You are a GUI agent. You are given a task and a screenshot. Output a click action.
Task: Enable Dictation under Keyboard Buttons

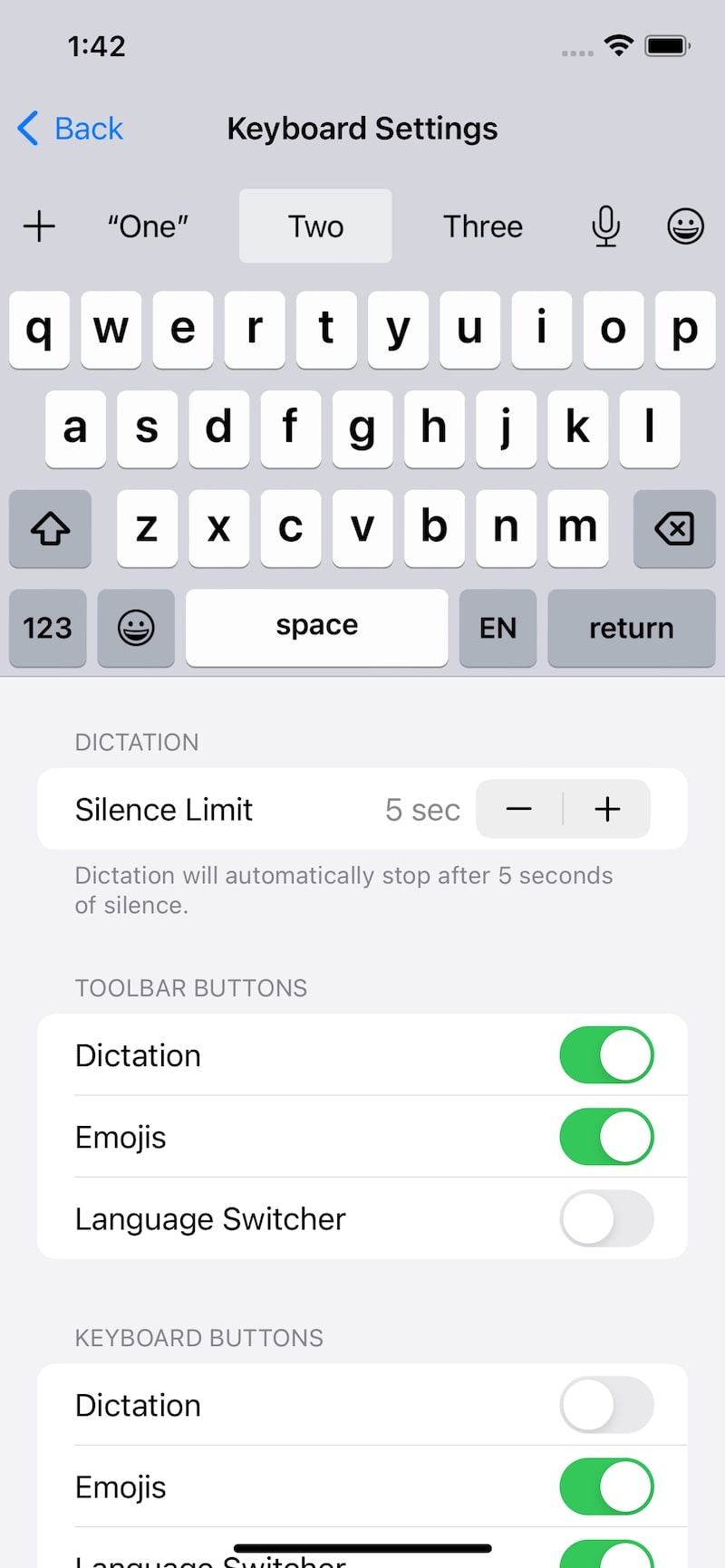click(x=606, y=1405)
